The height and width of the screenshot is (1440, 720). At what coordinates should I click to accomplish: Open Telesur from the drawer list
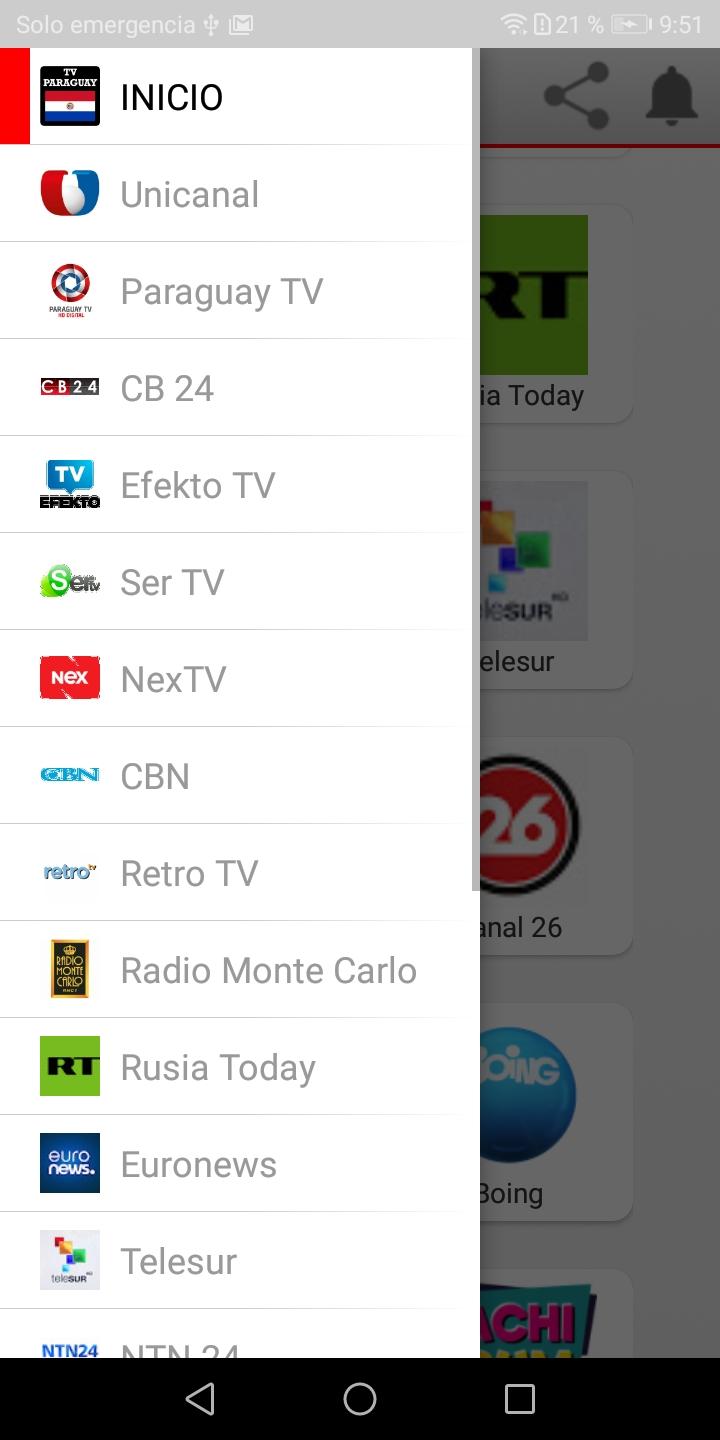click(x=240, y=1261)
